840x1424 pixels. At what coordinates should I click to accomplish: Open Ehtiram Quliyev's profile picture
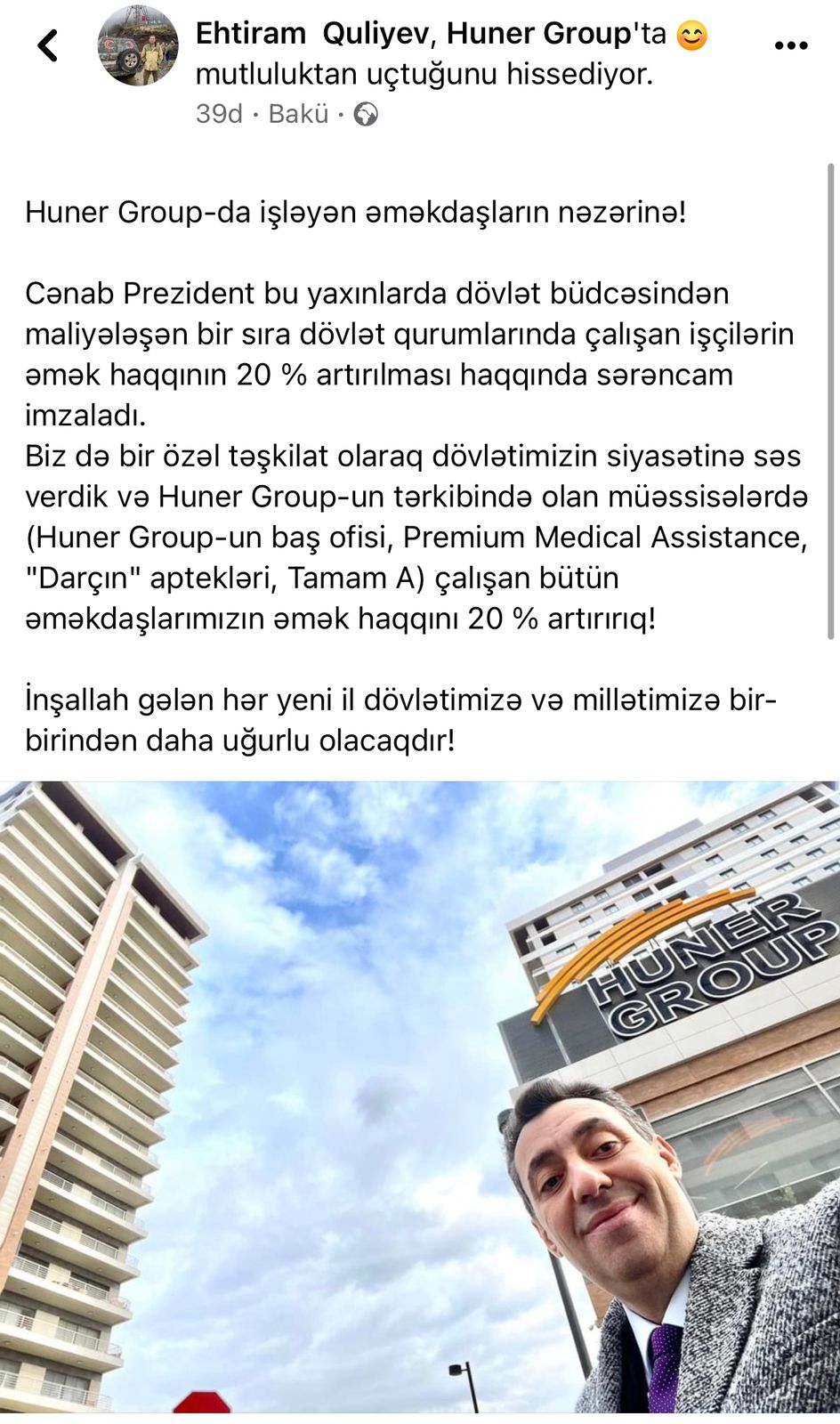138,45
